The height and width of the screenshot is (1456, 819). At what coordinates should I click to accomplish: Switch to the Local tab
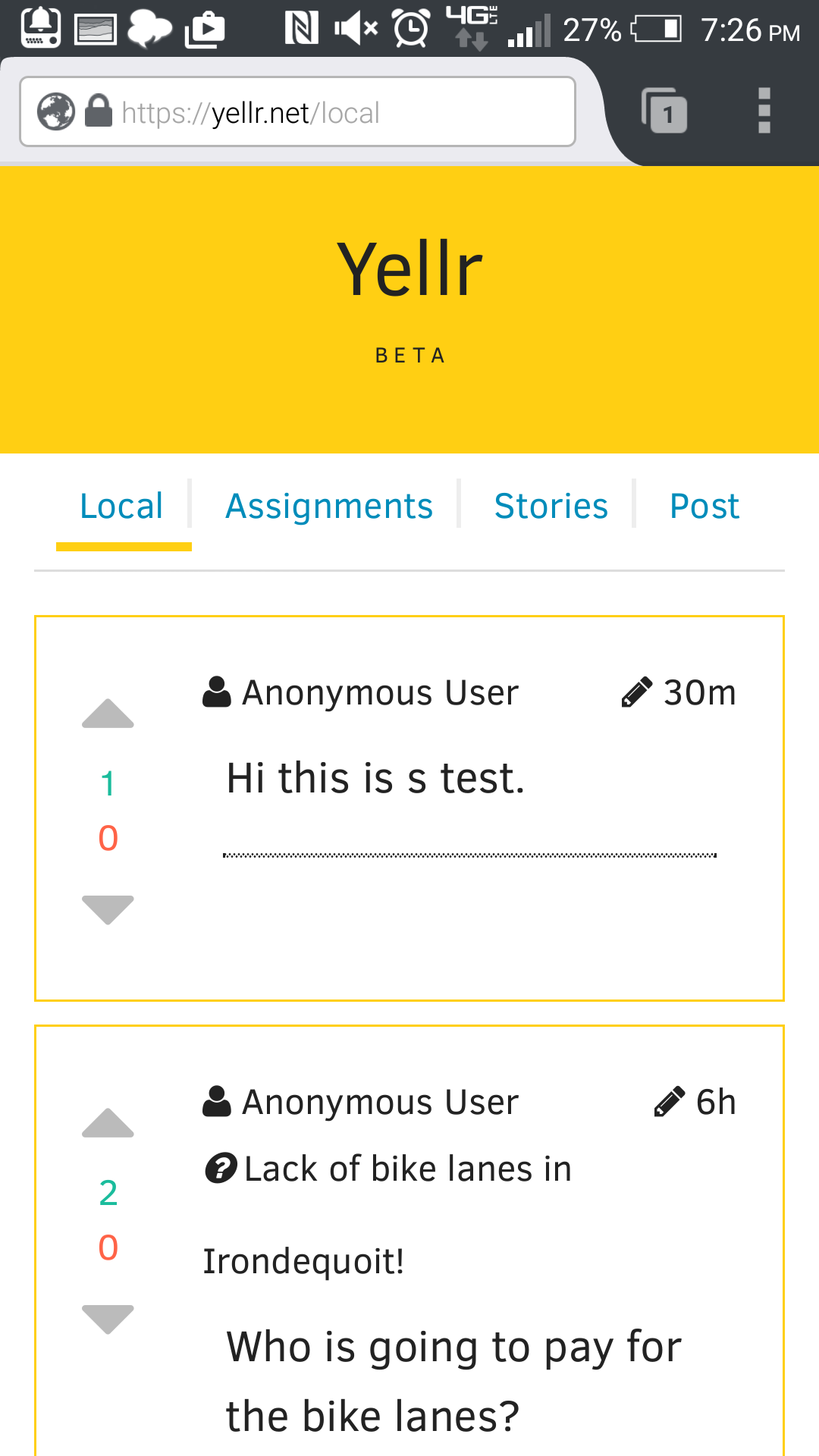tap(121, 507)
